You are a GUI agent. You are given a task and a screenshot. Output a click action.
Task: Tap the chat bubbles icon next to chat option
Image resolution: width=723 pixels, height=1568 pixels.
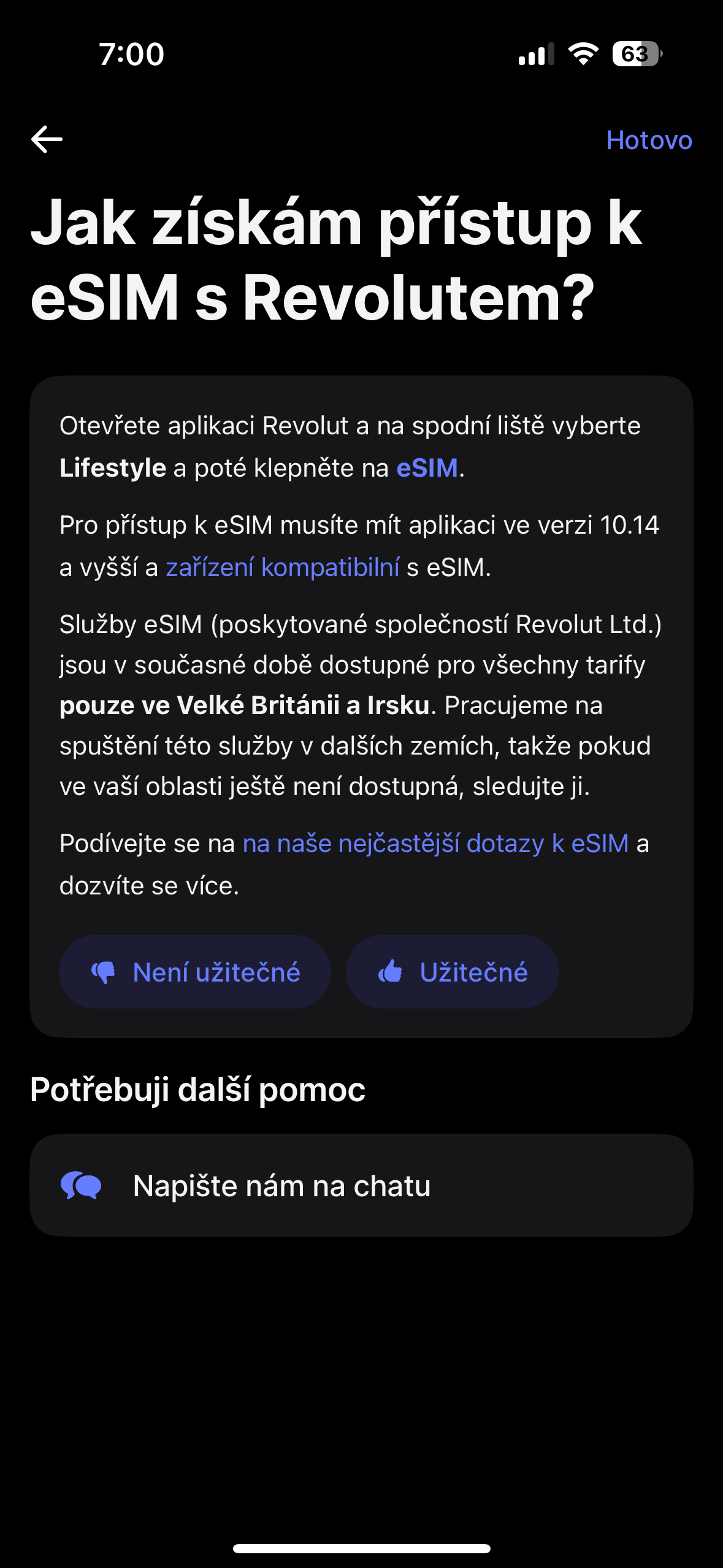pyautogui.click(x=82, y=1185)
